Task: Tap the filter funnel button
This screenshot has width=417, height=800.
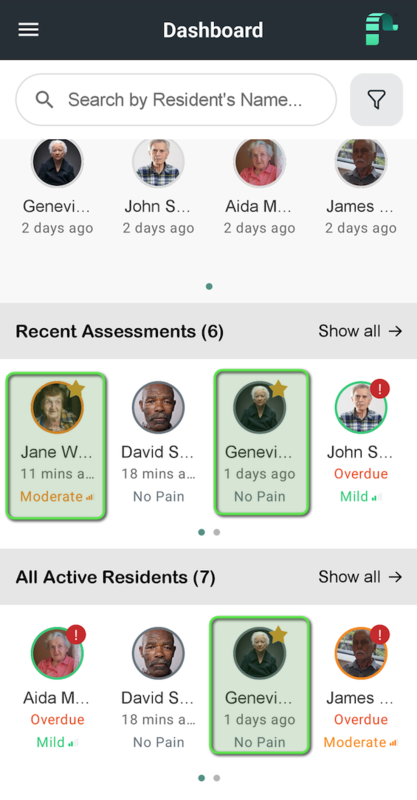Action: [376, 99]
